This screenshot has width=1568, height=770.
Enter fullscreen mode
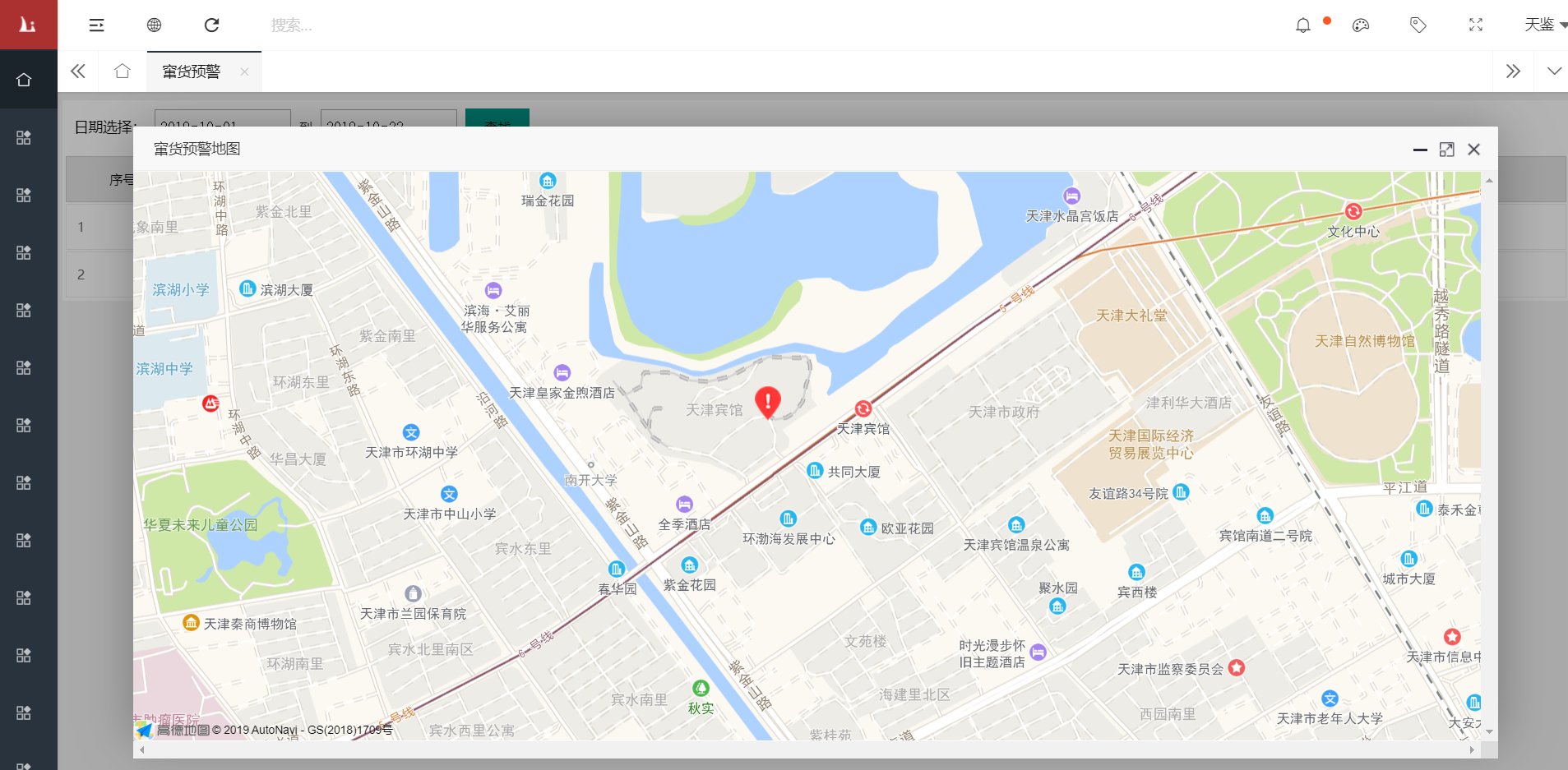(x=1476, y=25)
